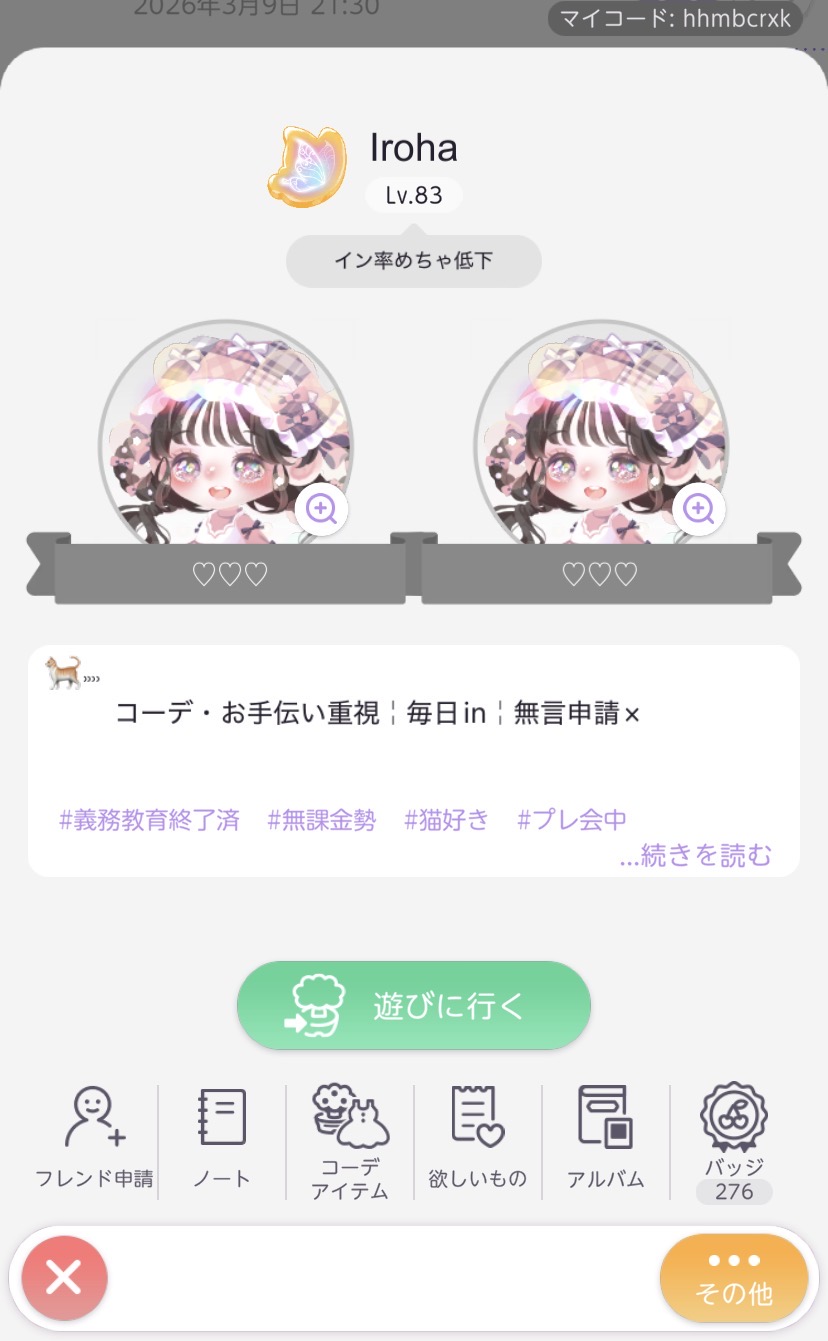Select the #義務教育終了済 hashtag
The image size is (828, 1341).
(x=150, y=821)
